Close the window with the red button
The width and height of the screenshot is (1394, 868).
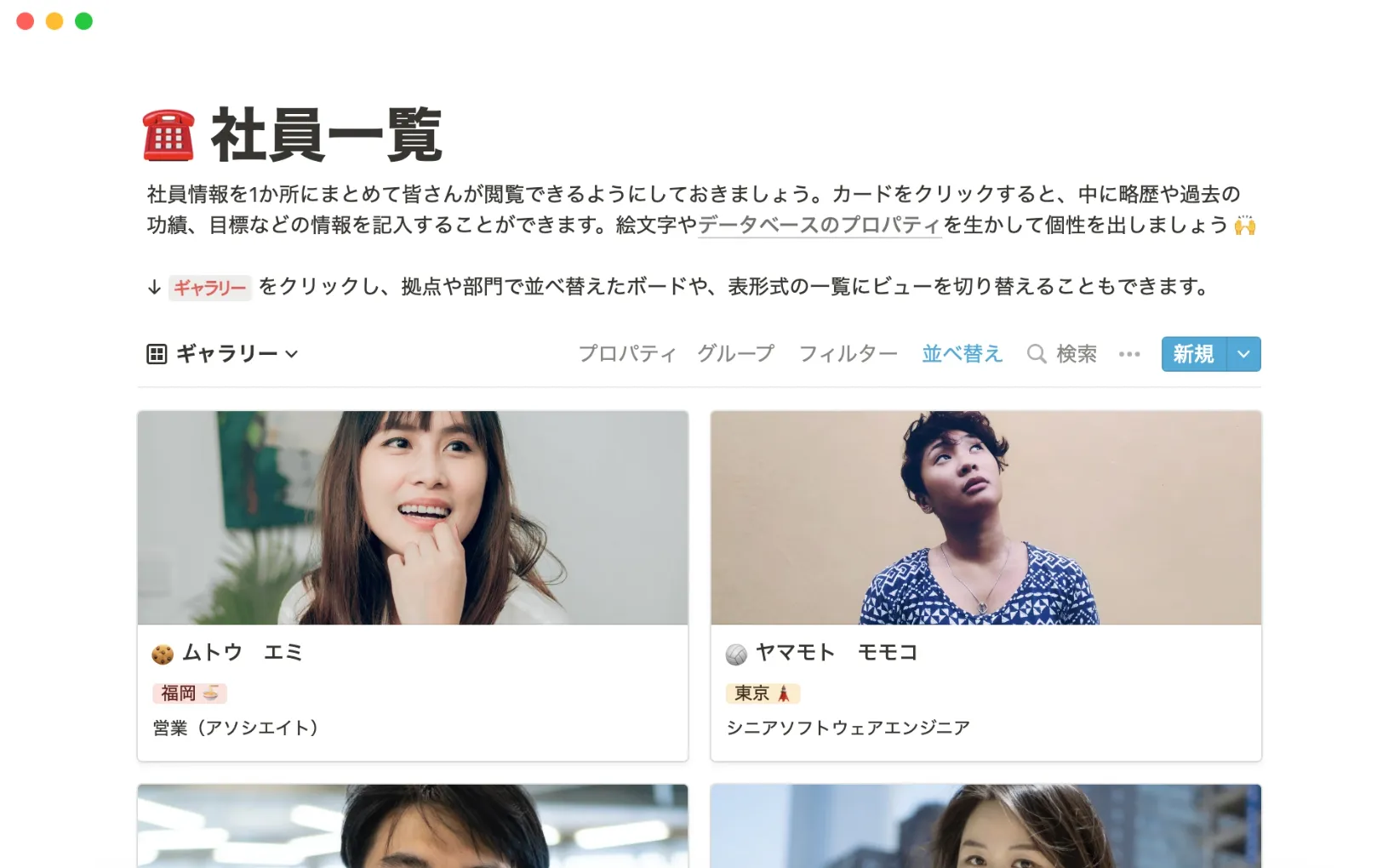26,21
